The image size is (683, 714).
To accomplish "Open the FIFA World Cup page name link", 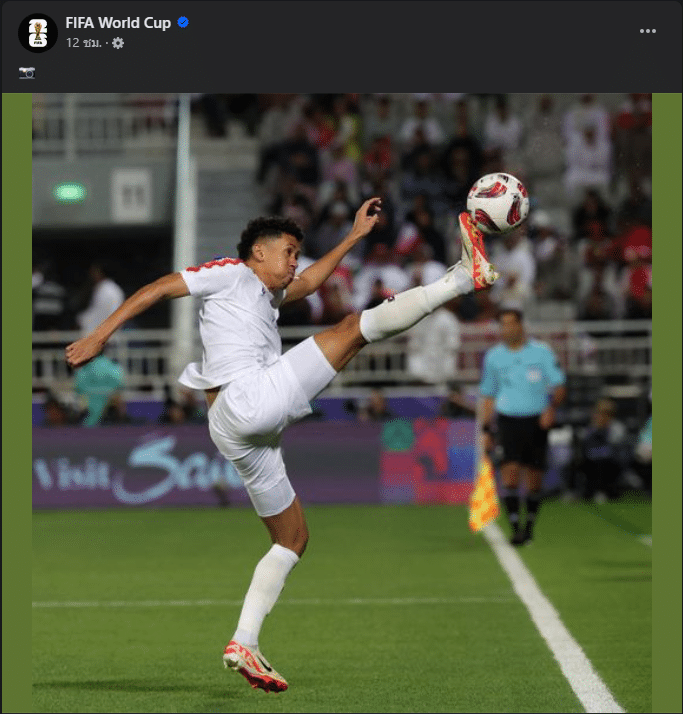I will point(118,23).
